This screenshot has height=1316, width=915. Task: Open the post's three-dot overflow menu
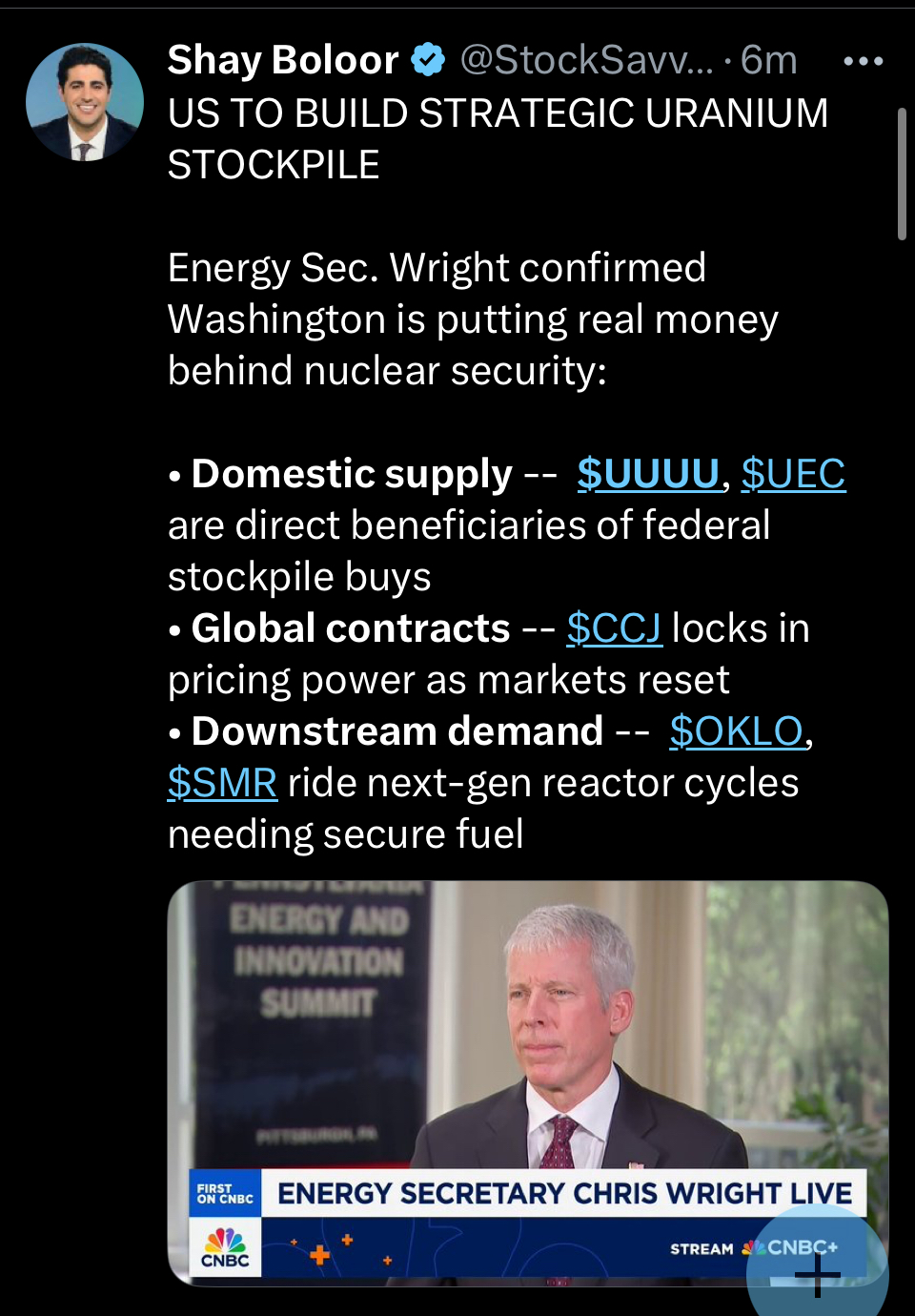[864, 61]
